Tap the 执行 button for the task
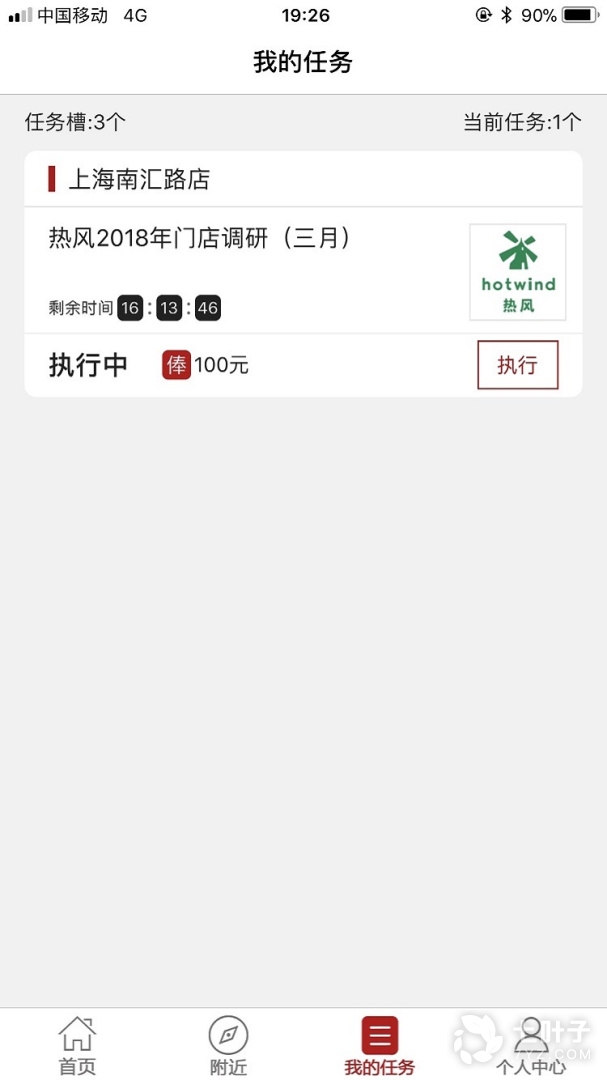 [x=517, y=365]
